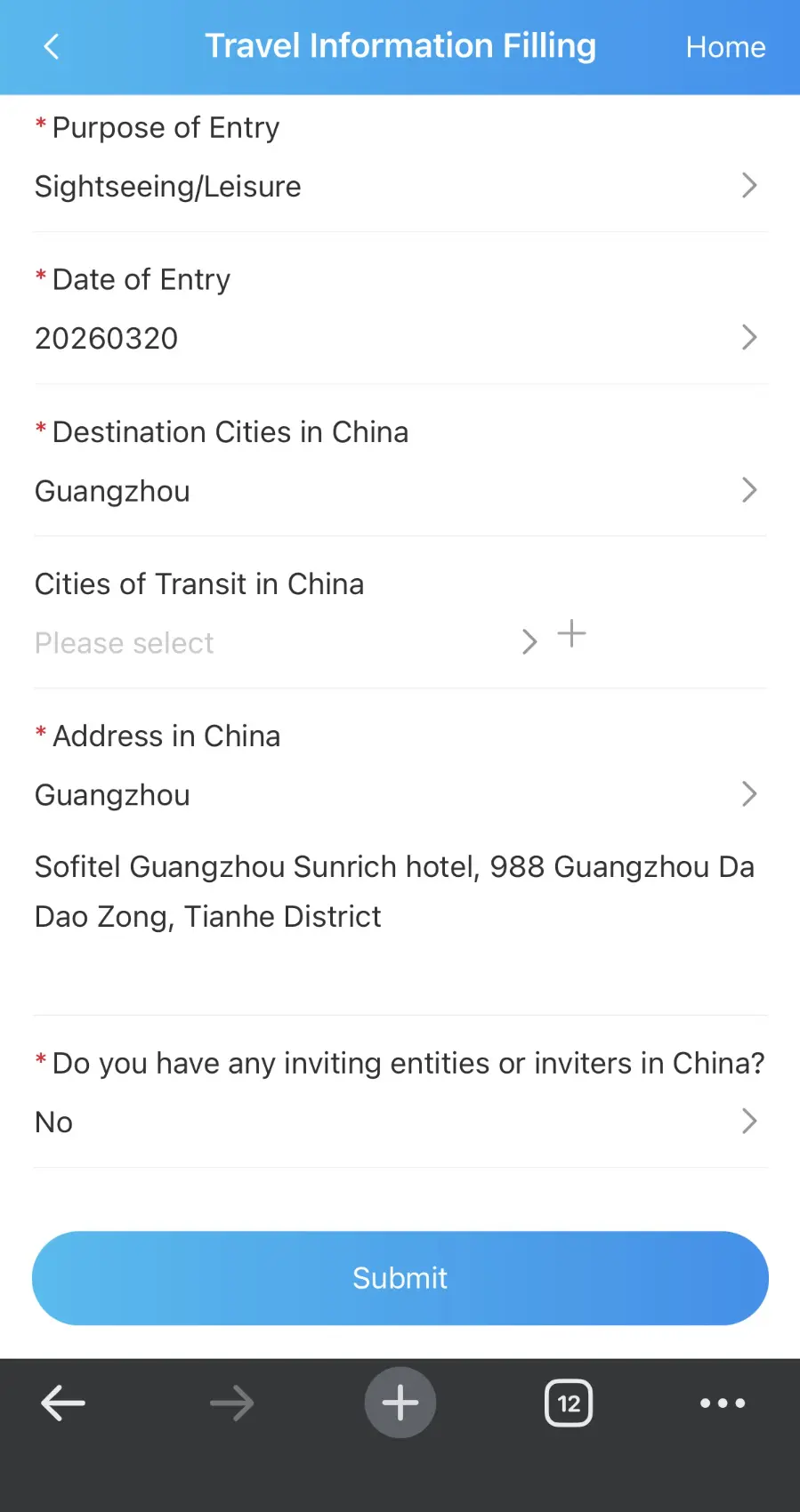Screen dimensions: 800x1512
Task: Go back from Travel Information Filling
Action: (x=52, y=46)
